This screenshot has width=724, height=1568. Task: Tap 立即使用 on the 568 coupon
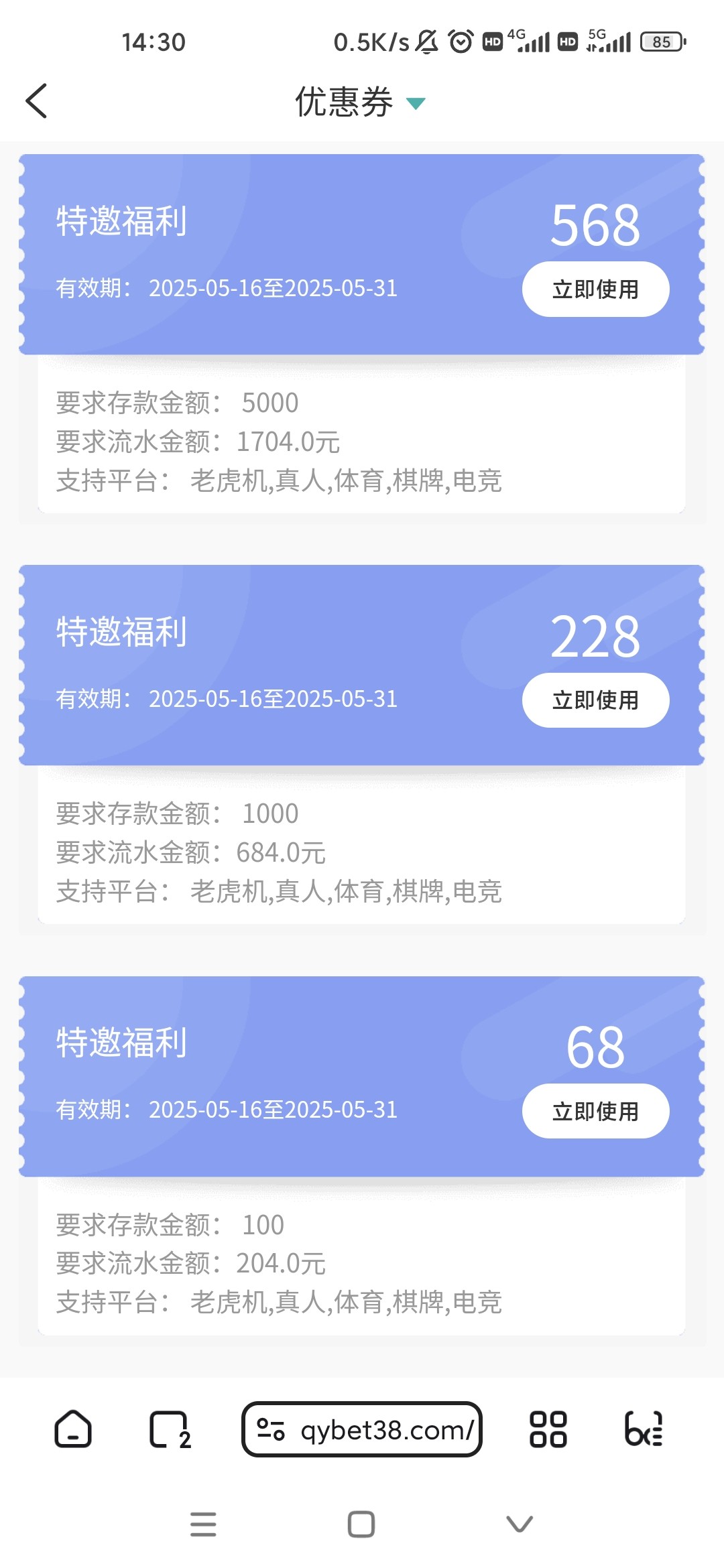[595, 289]
